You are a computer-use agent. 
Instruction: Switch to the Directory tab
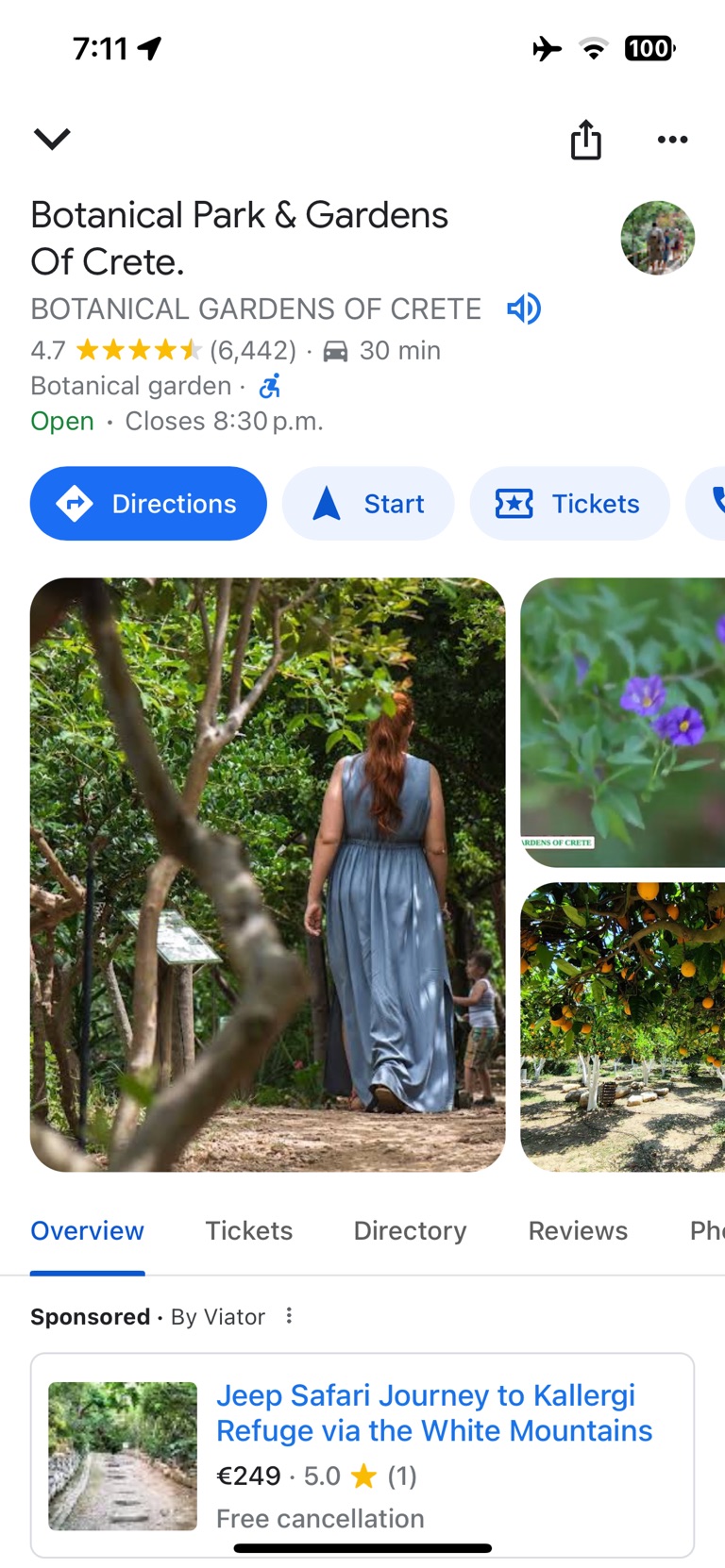pos(410,1230)
